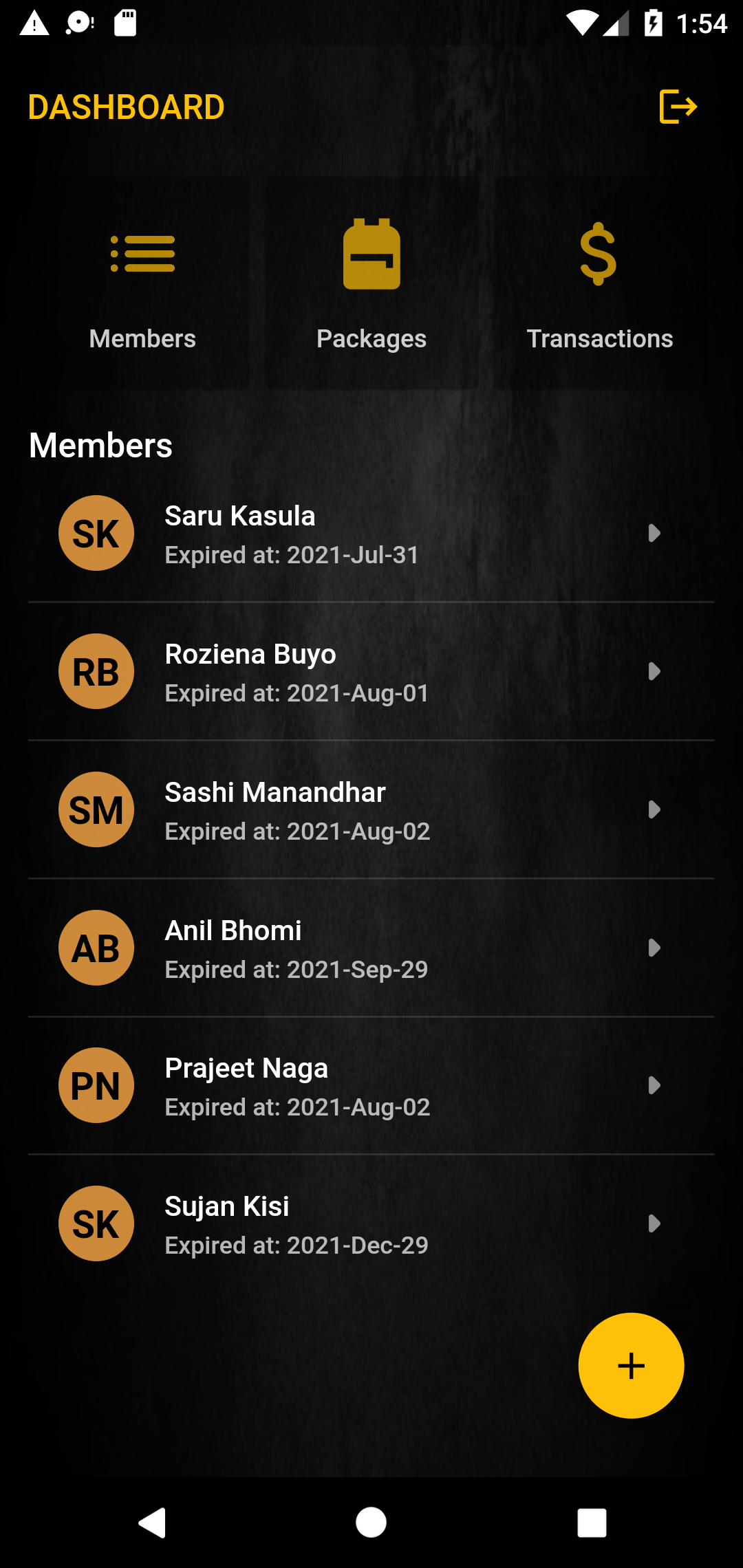Go back using the system back button
The width and height of the screenshot is (743, 1568).
[x=152, y=1523]
